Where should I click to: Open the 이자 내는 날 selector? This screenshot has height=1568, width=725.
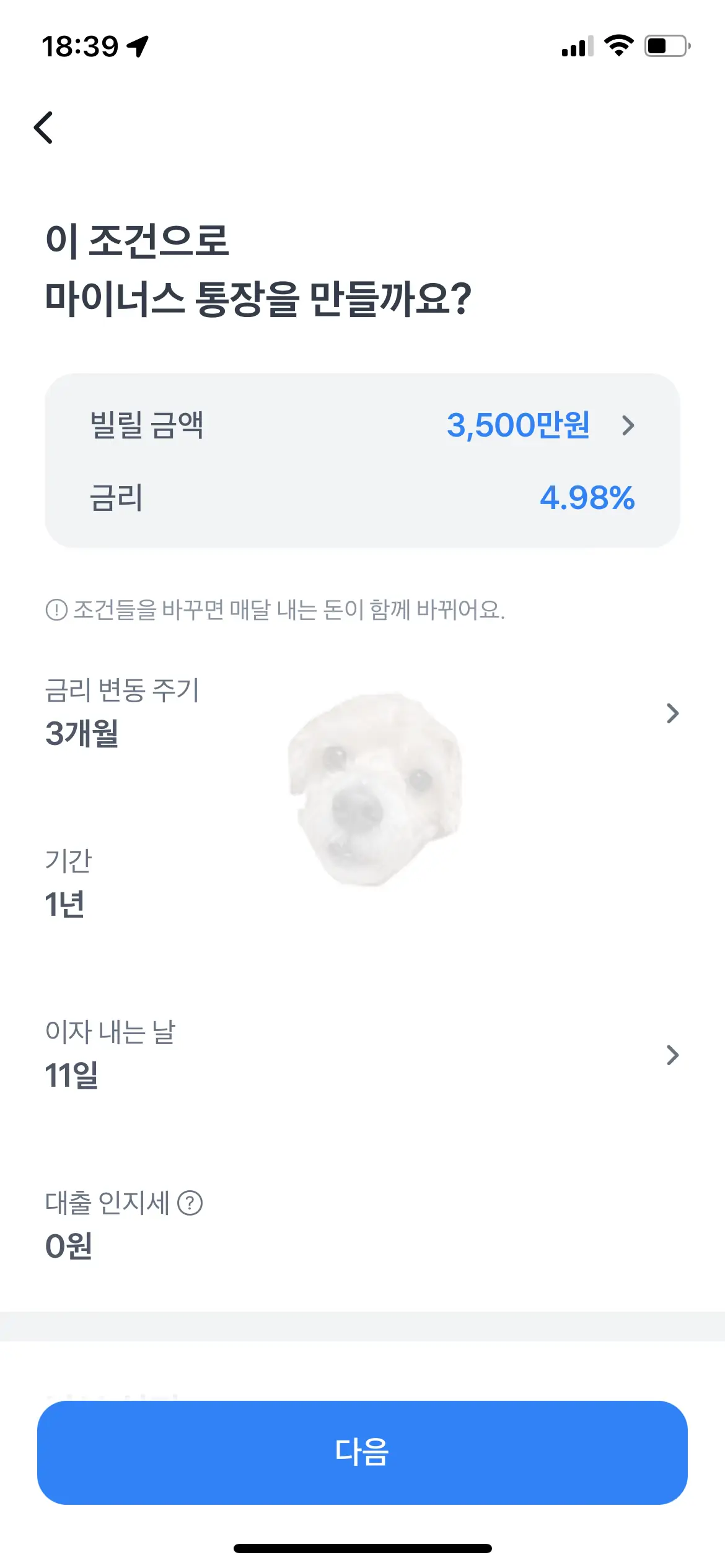674,1056
